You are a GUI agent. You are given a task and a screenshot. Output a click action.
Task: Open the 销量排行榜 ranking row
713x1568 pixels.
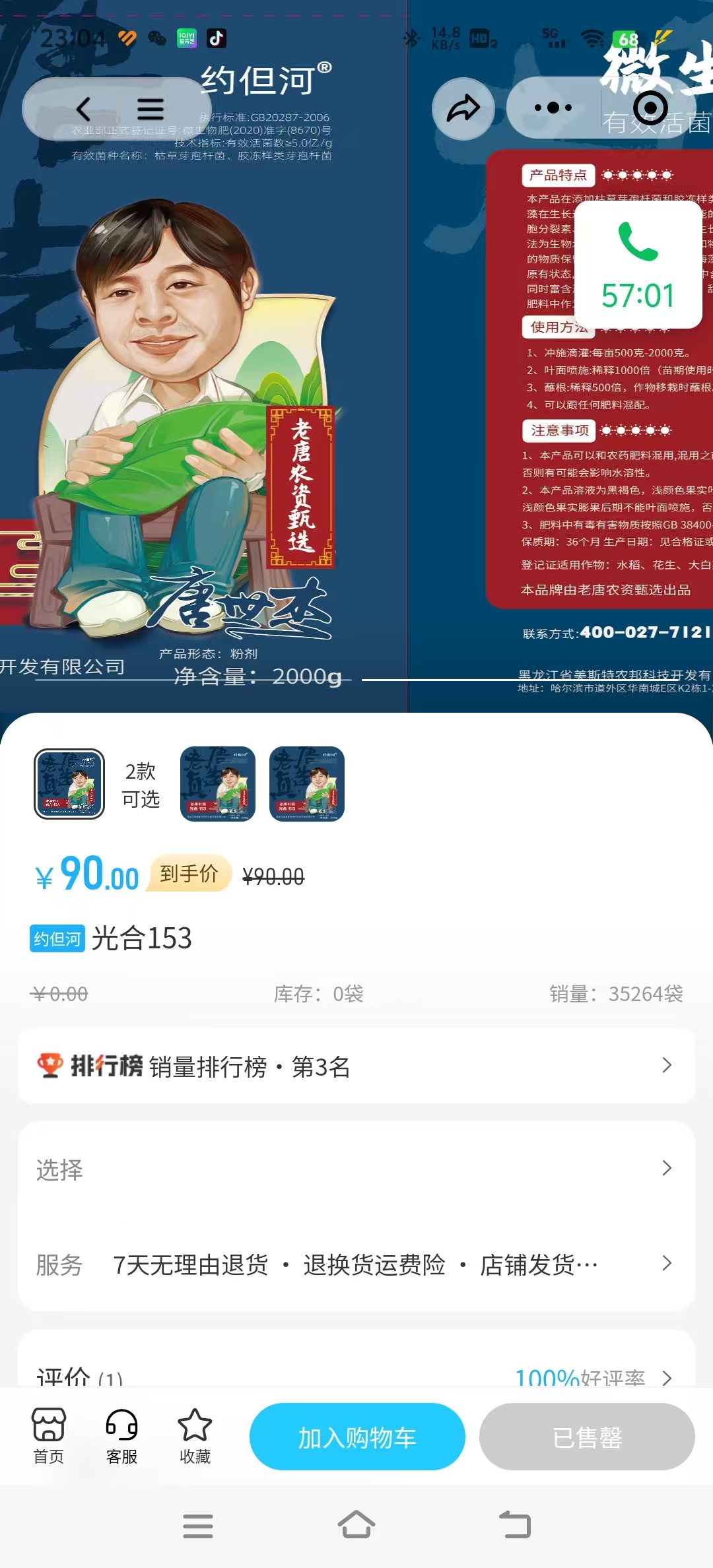point(356,1066)
